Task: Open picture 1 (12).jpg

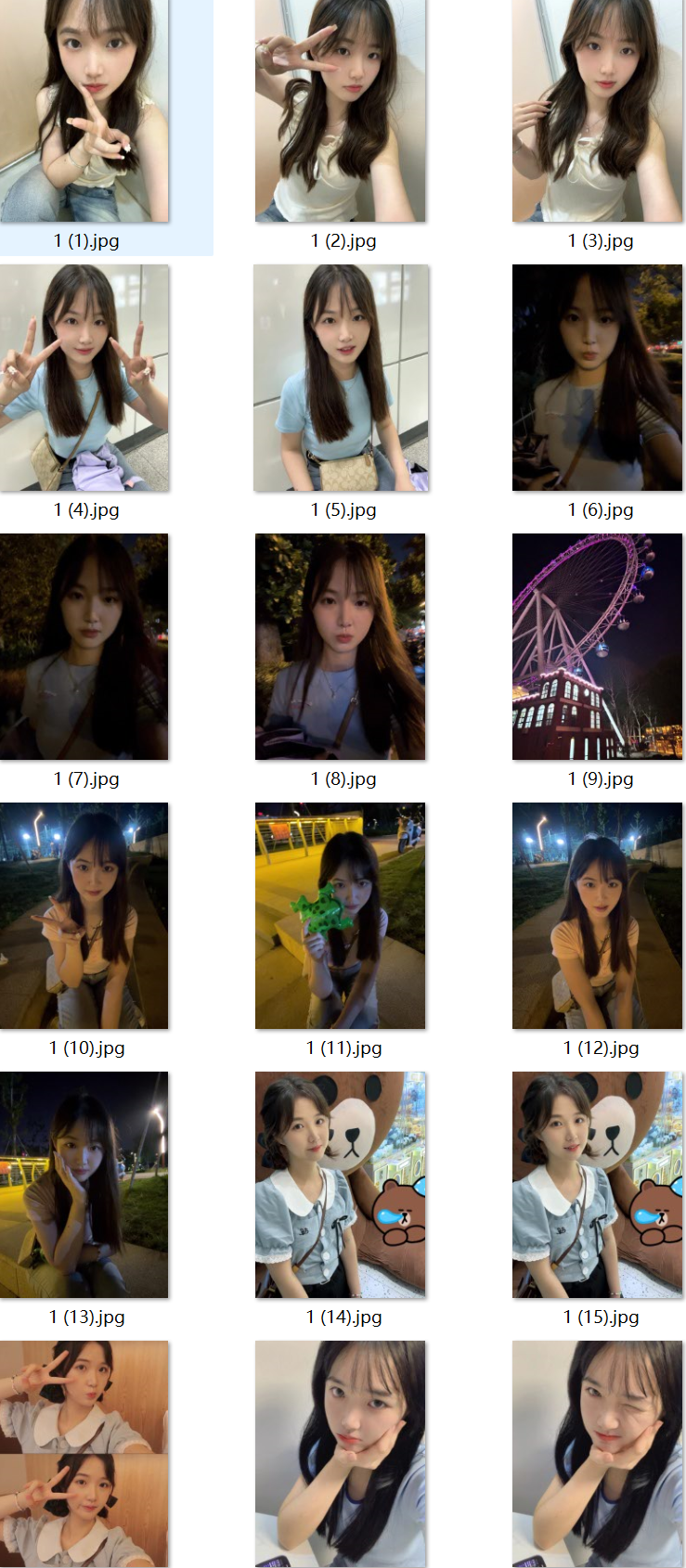Action: click(x=597, y=916)
